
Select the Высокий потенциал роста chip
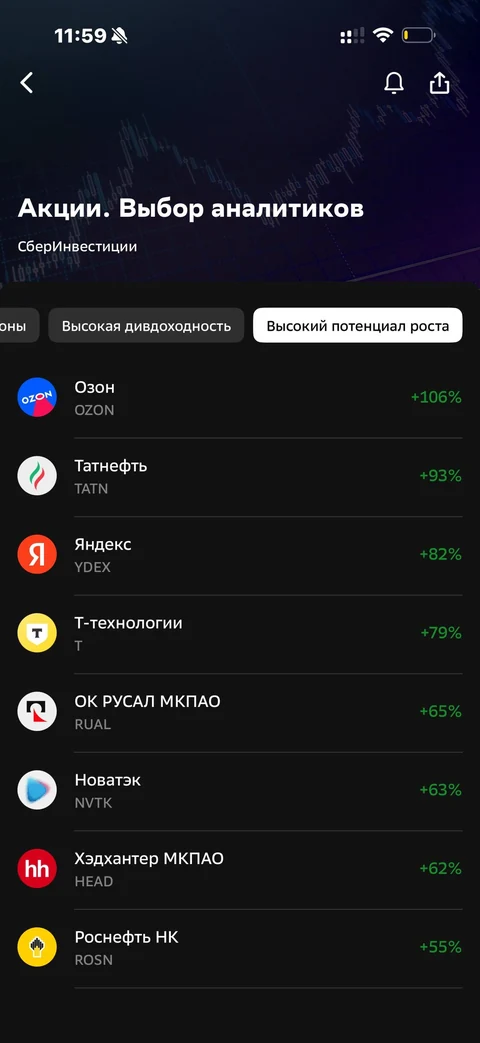(358, 326)
